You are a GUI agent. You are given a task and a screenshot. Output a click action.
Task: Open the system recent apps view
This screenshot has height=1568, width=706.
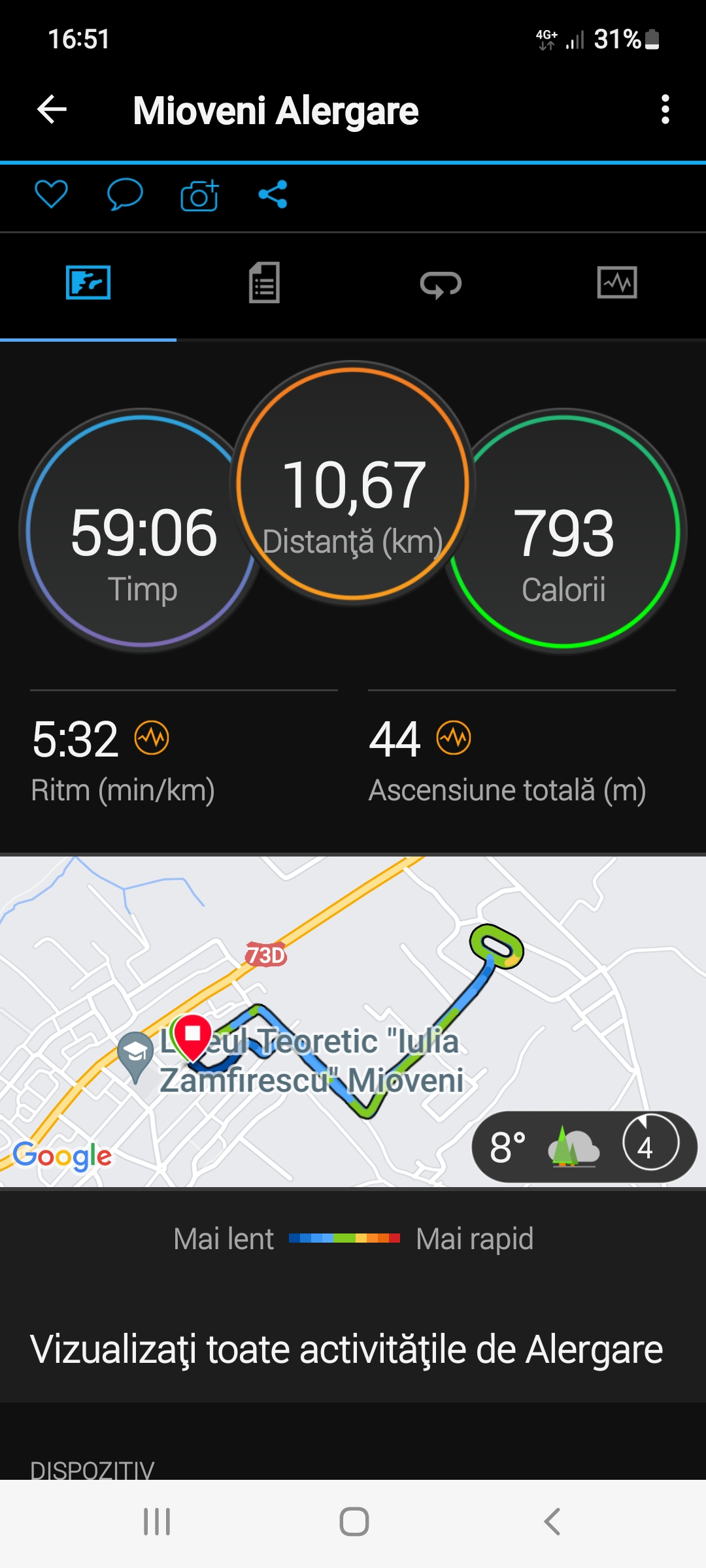(157, 1522)
